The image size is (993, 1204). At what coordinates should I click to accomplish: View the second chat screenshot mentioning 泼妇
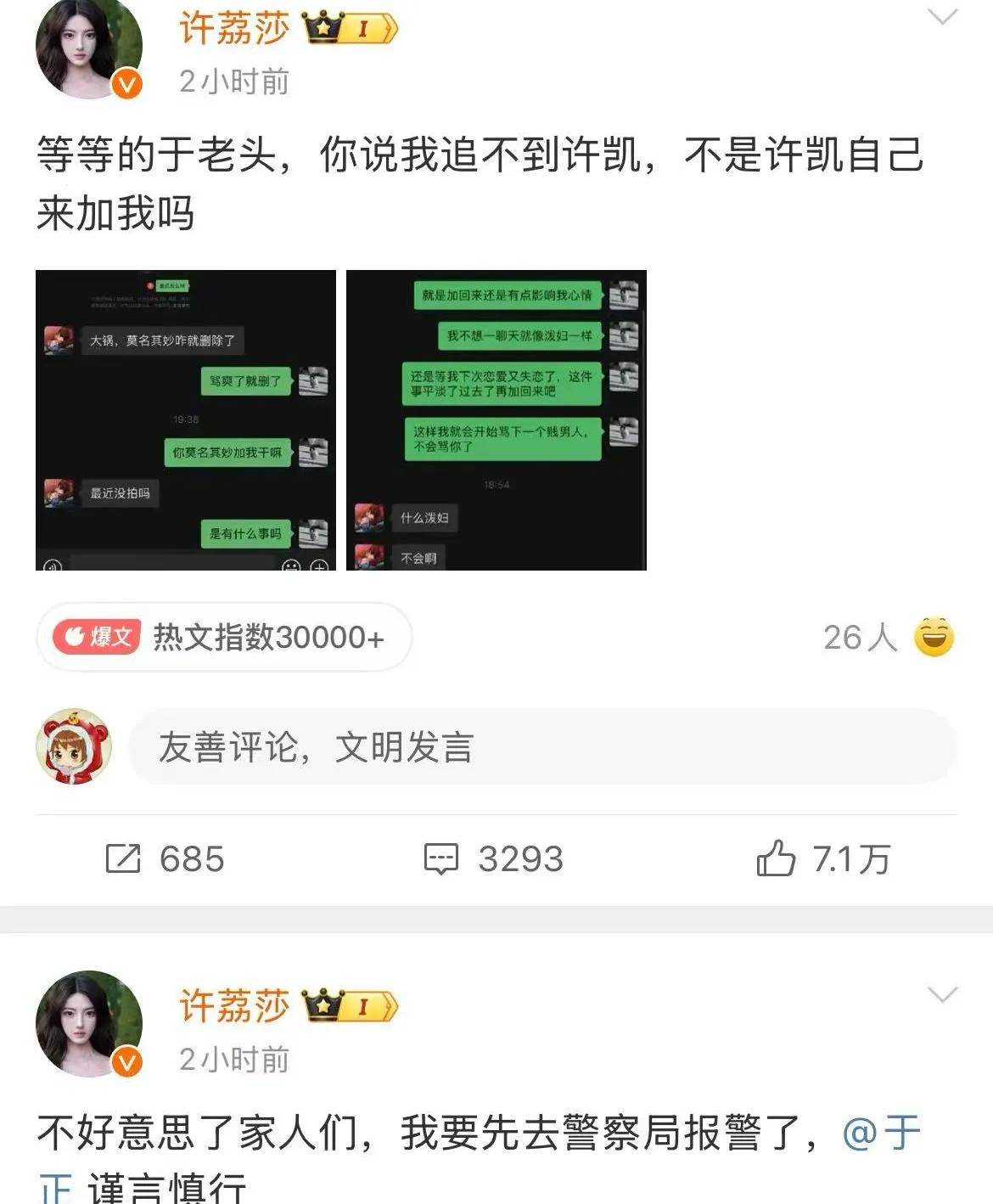[496, 420]
